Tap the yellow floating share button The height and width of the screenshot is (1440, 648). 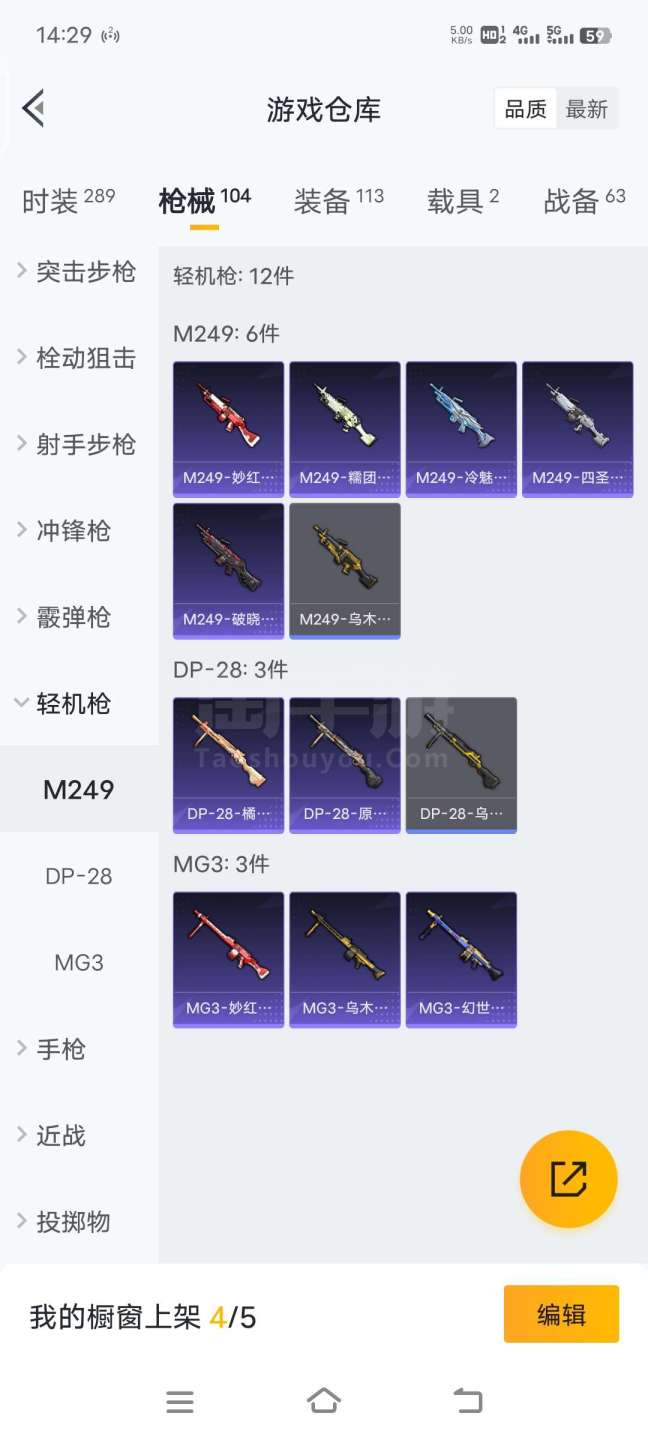click(x=568, y=1179)
